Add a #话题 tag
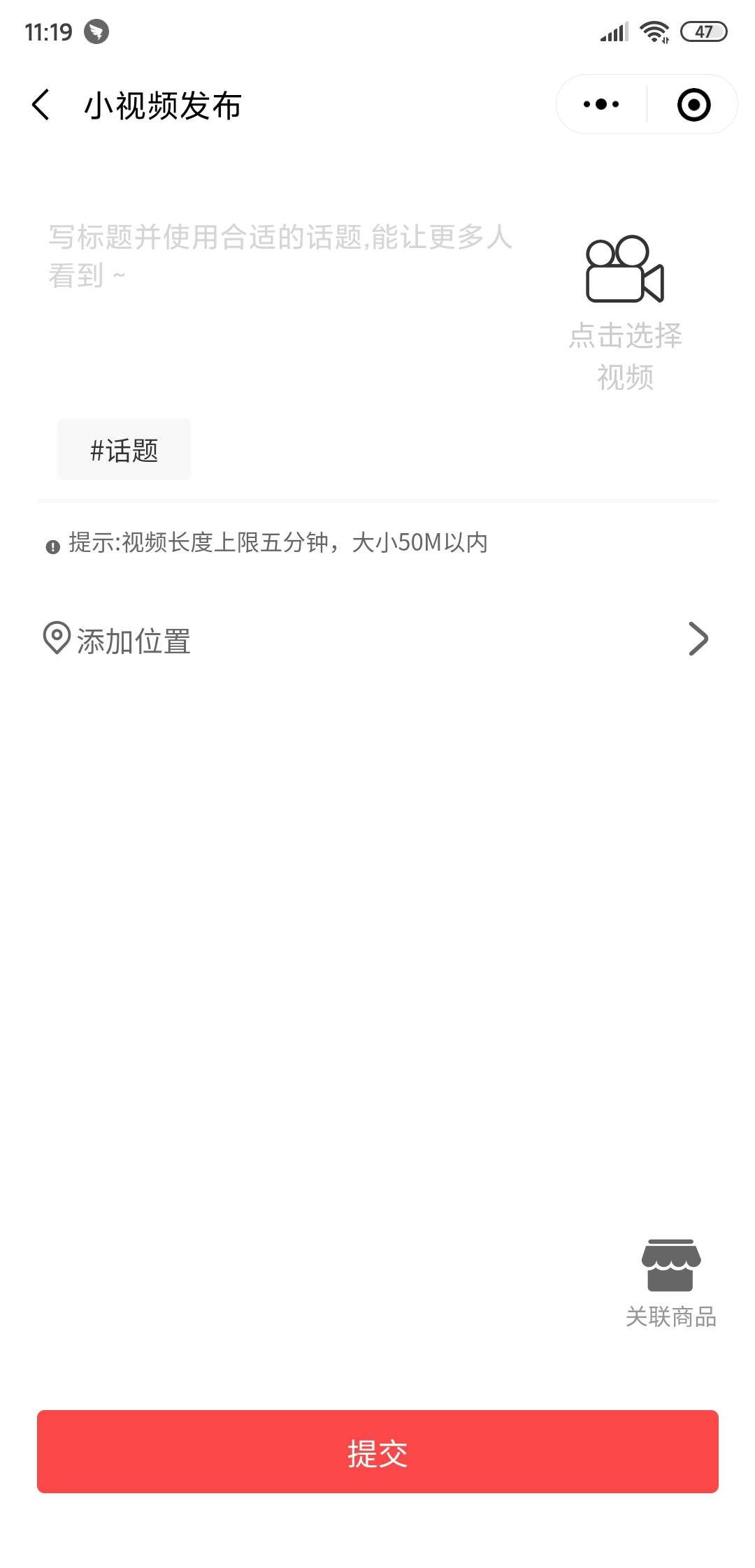 (x=124, y=450)
